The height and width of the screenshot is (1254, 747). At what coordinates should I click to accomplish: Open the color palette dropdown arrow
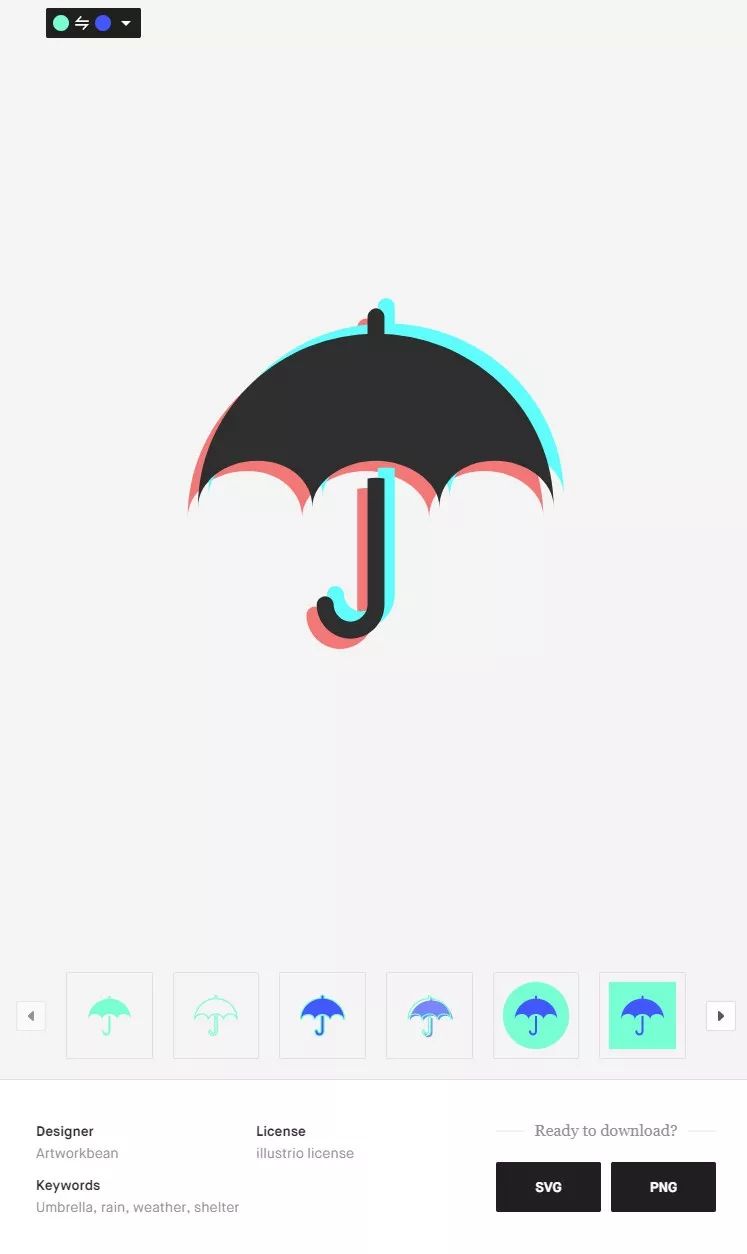tap(126, 23)
